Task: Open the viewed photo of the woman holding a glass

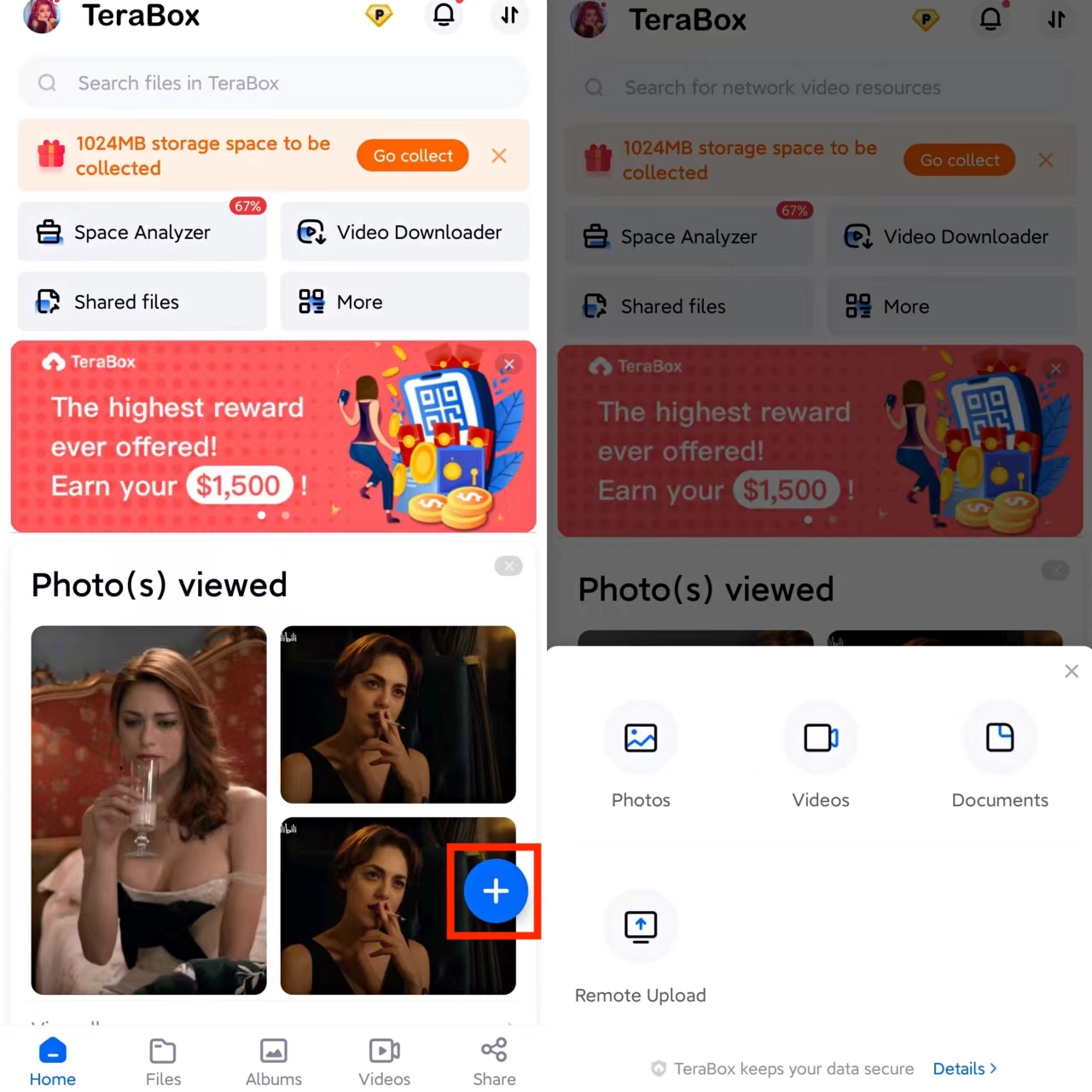Action: click(149, 810)
